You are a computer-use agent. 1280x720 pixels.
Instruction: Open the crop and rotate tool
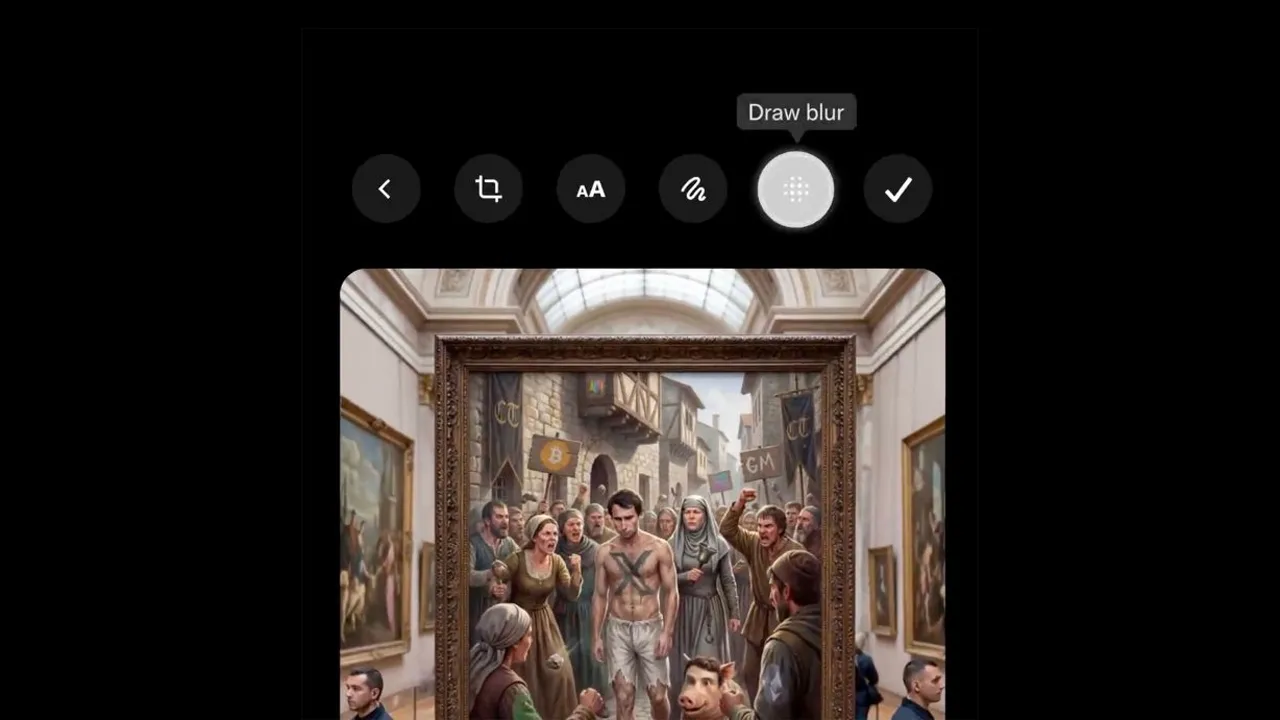(488, 189)
